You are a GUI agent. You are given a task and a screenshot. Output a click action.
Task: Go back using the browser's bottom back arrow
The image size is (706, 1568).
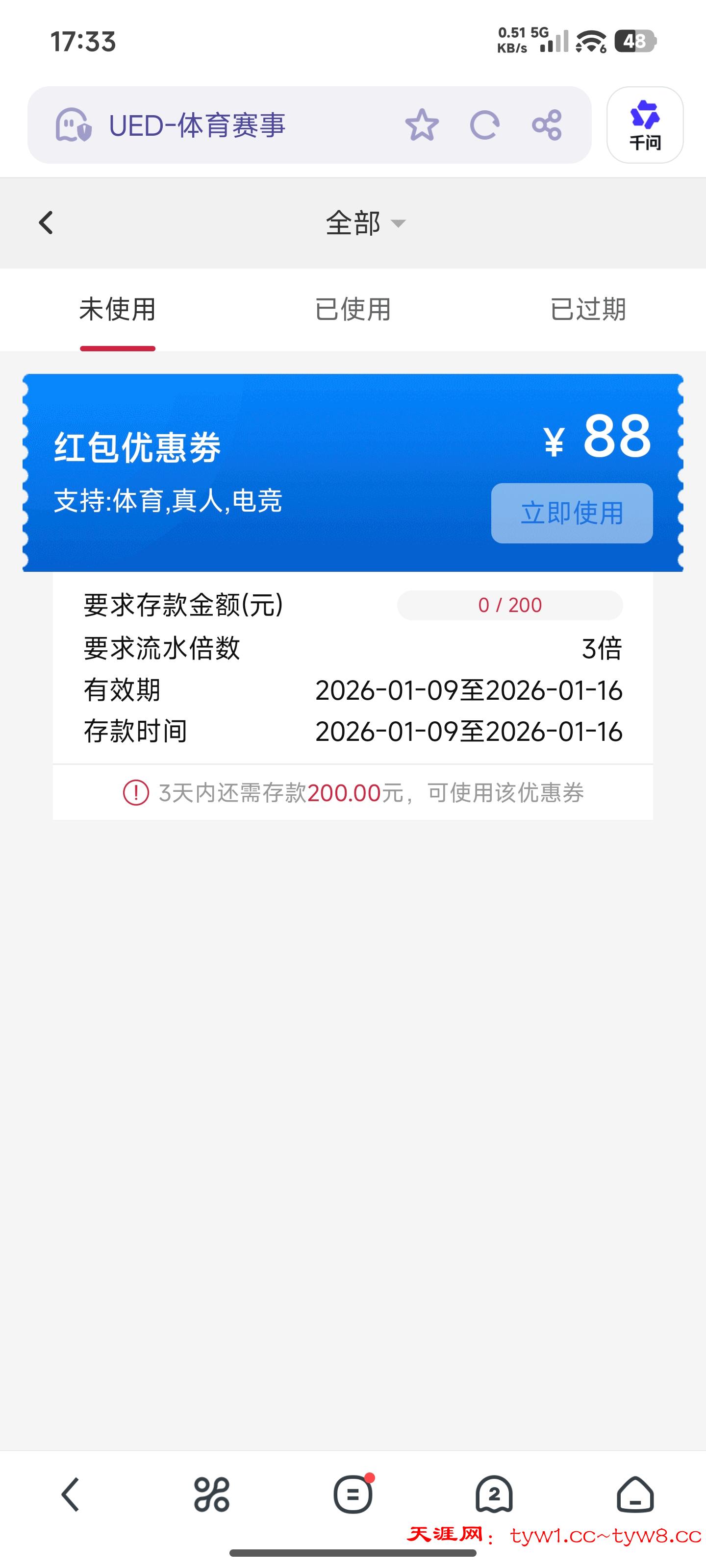tap(71, 1494)
